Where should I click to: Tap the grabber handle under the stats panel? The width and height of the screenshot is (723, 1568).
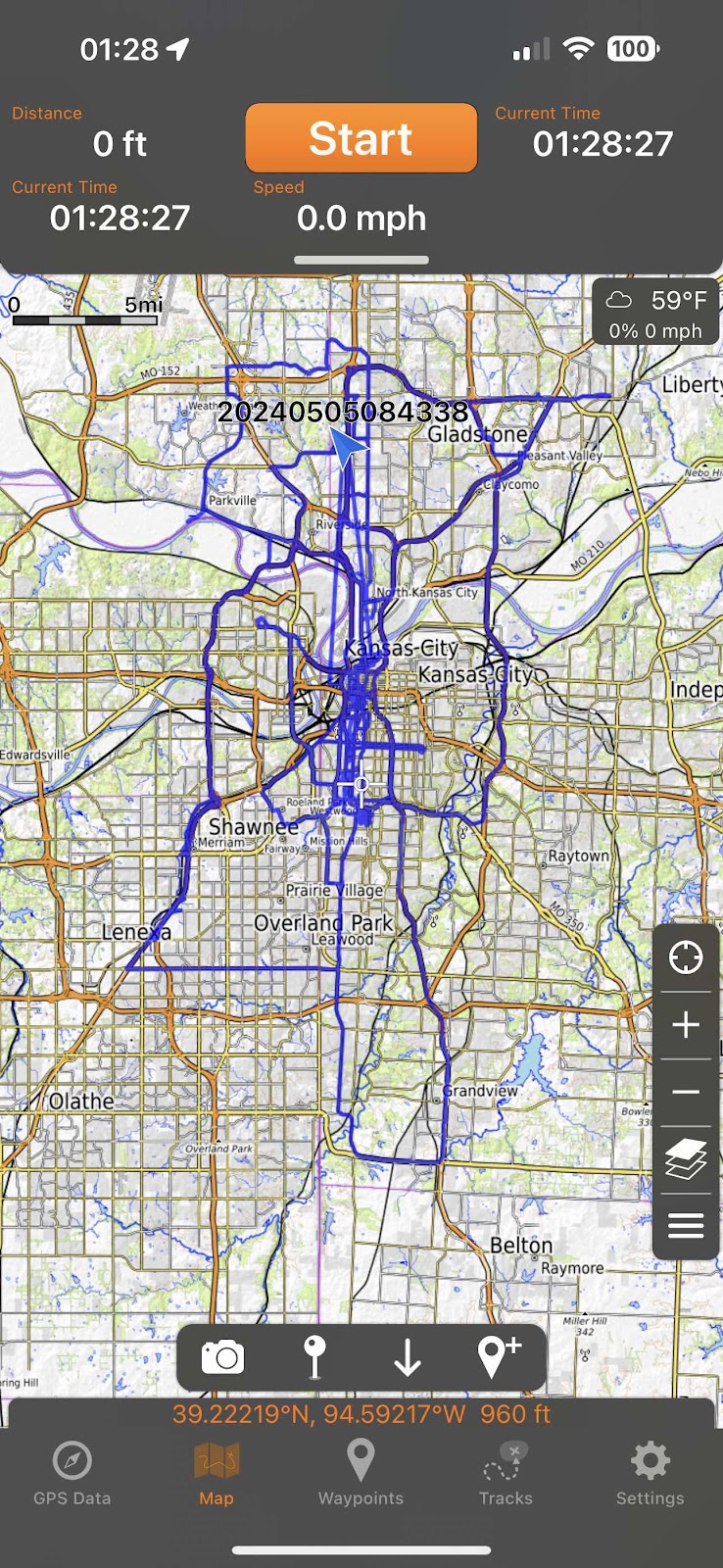(361, 261)
